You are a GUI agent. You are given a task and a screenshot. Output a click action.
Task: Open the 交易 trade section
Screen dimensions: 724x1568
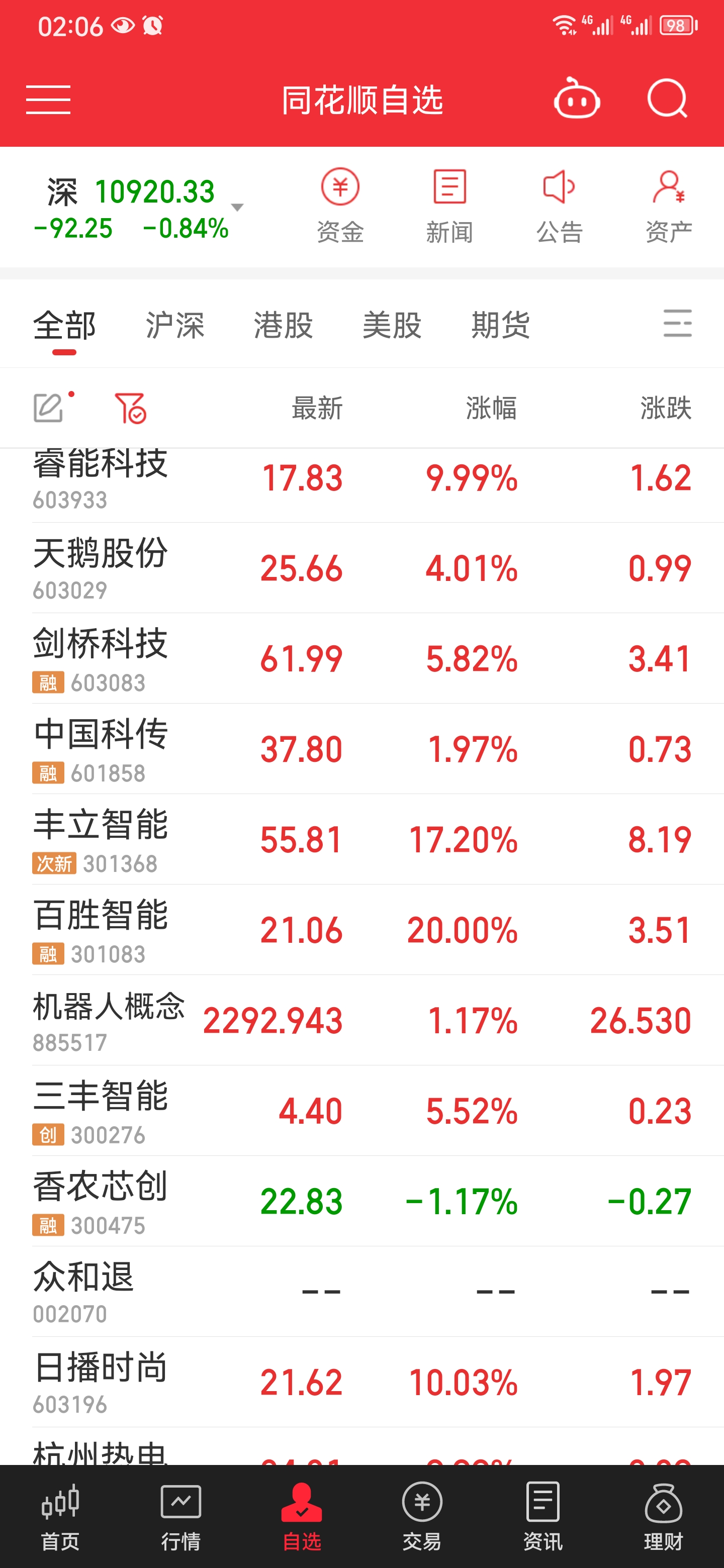(x=422, y=1516)
